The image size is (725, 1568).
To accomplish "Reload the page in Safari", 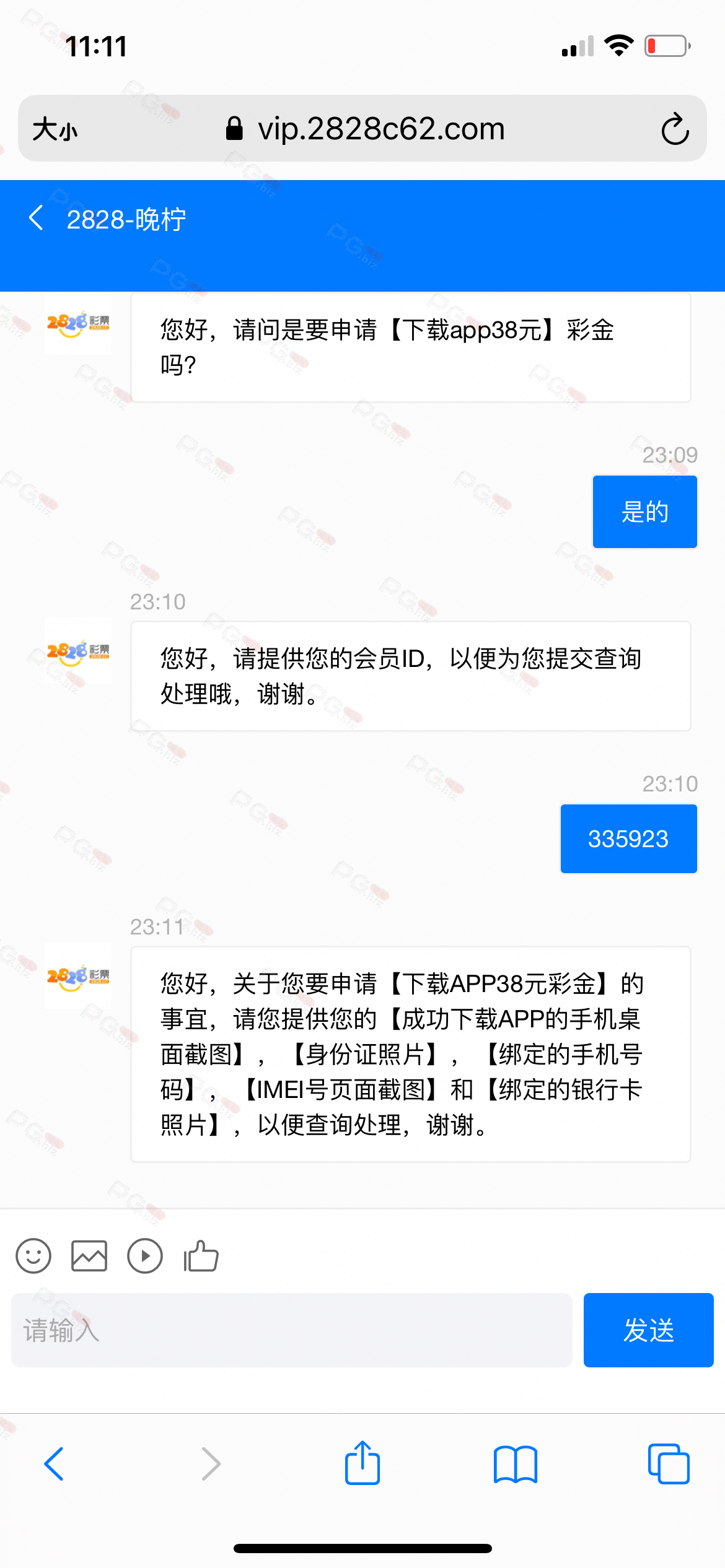I will pos(675,129).
